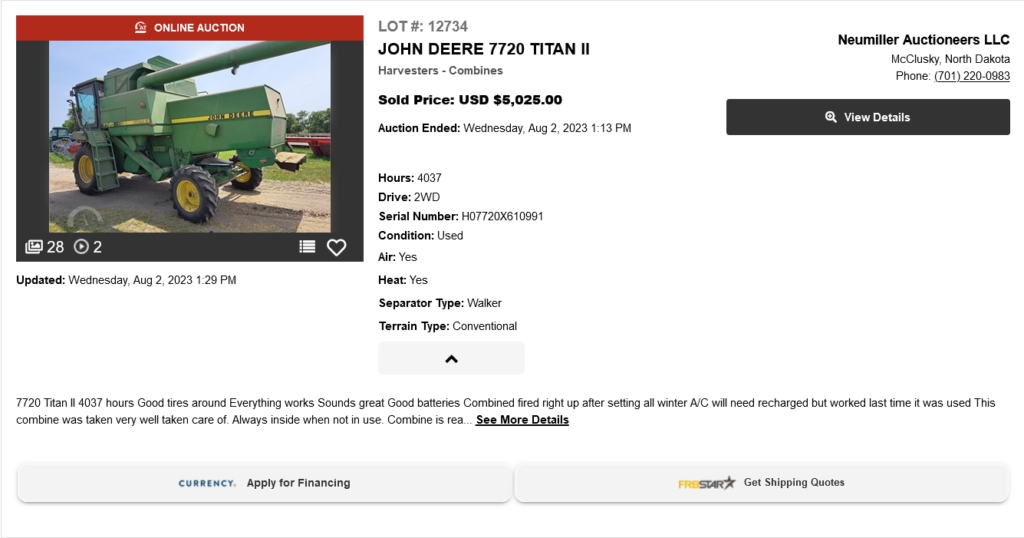Add this combine to favorites
This screenshot has width=1024, height=538.
(336, 247)
